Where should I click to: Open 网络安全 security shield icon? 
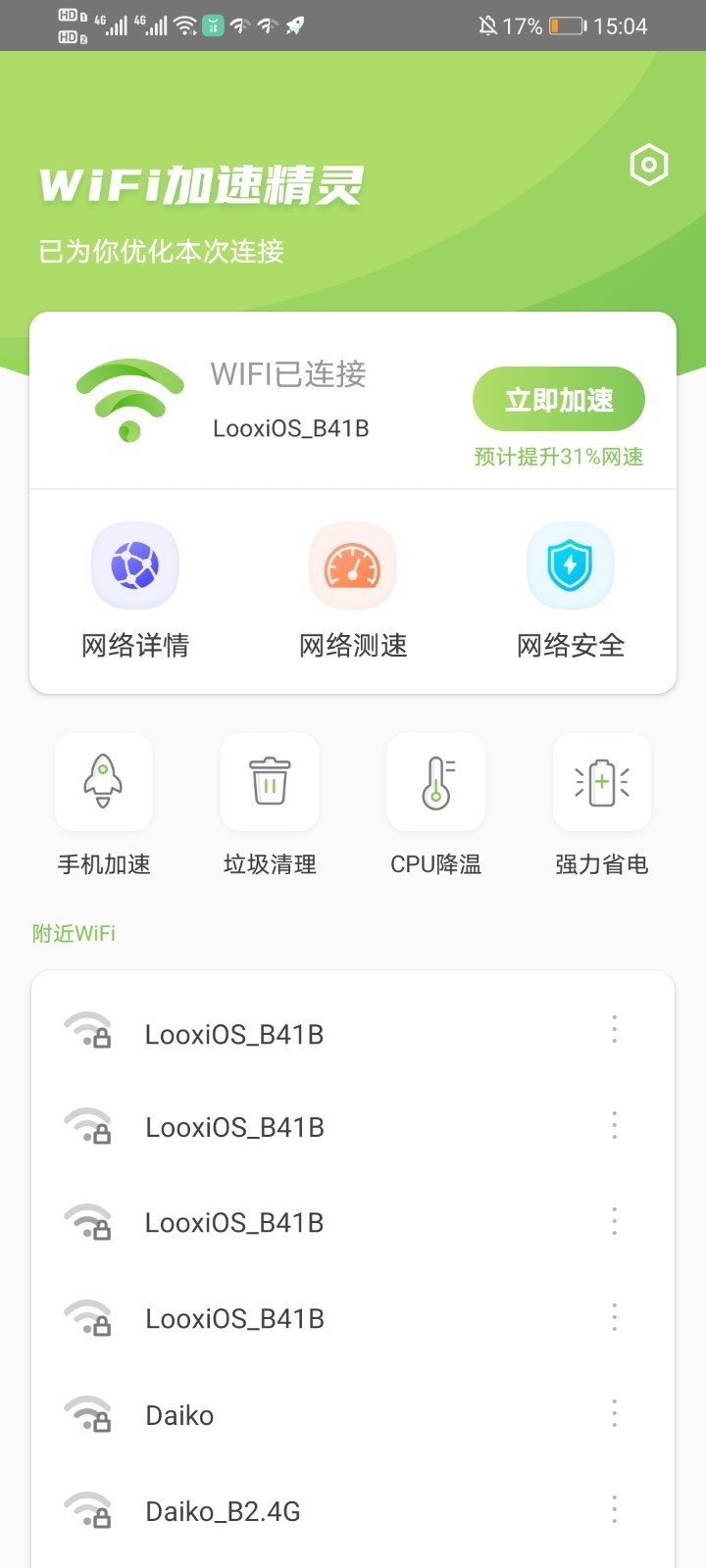(570, 565)
